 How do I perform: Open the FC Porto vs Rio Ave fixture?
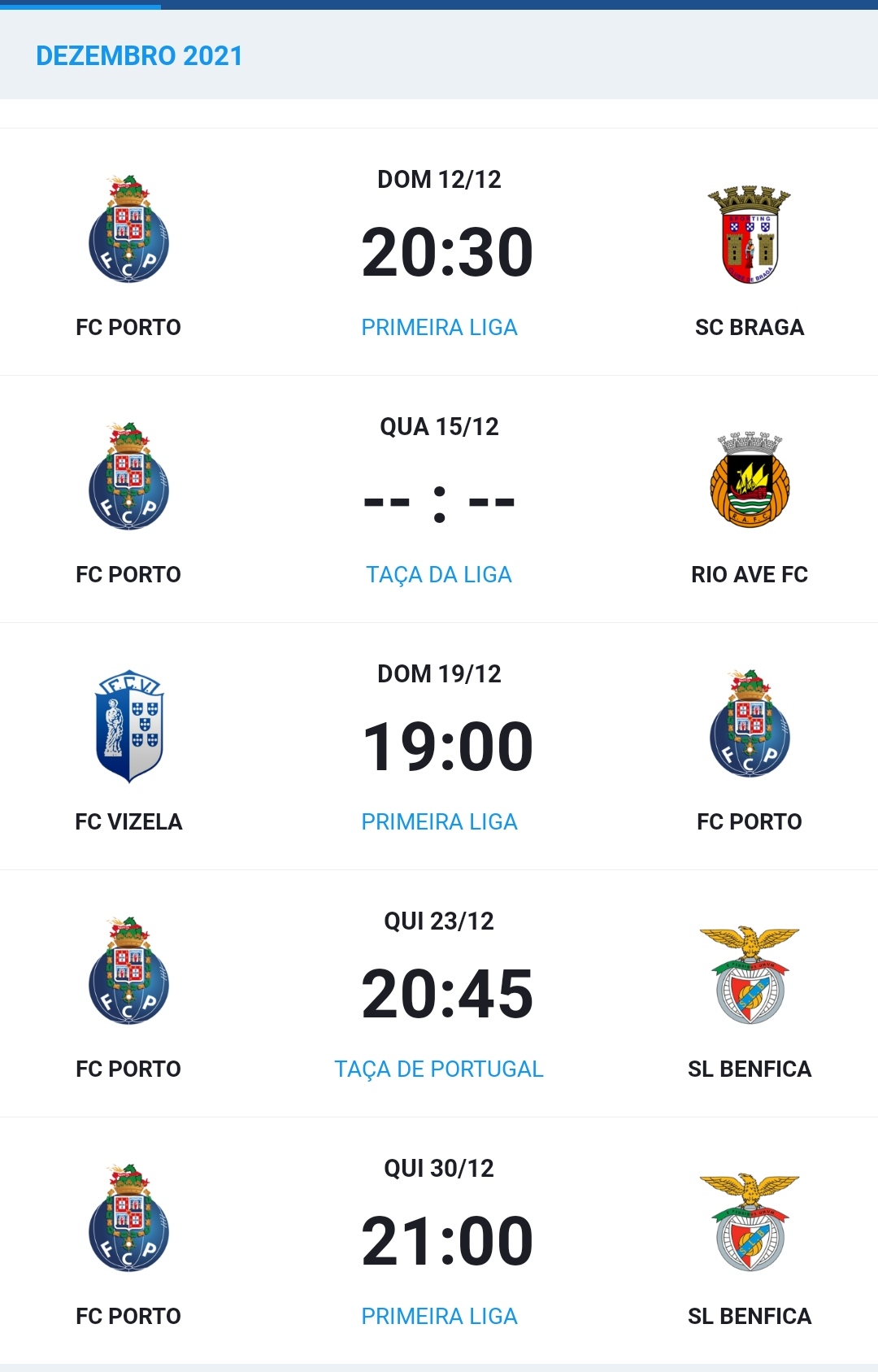point(439,499)
